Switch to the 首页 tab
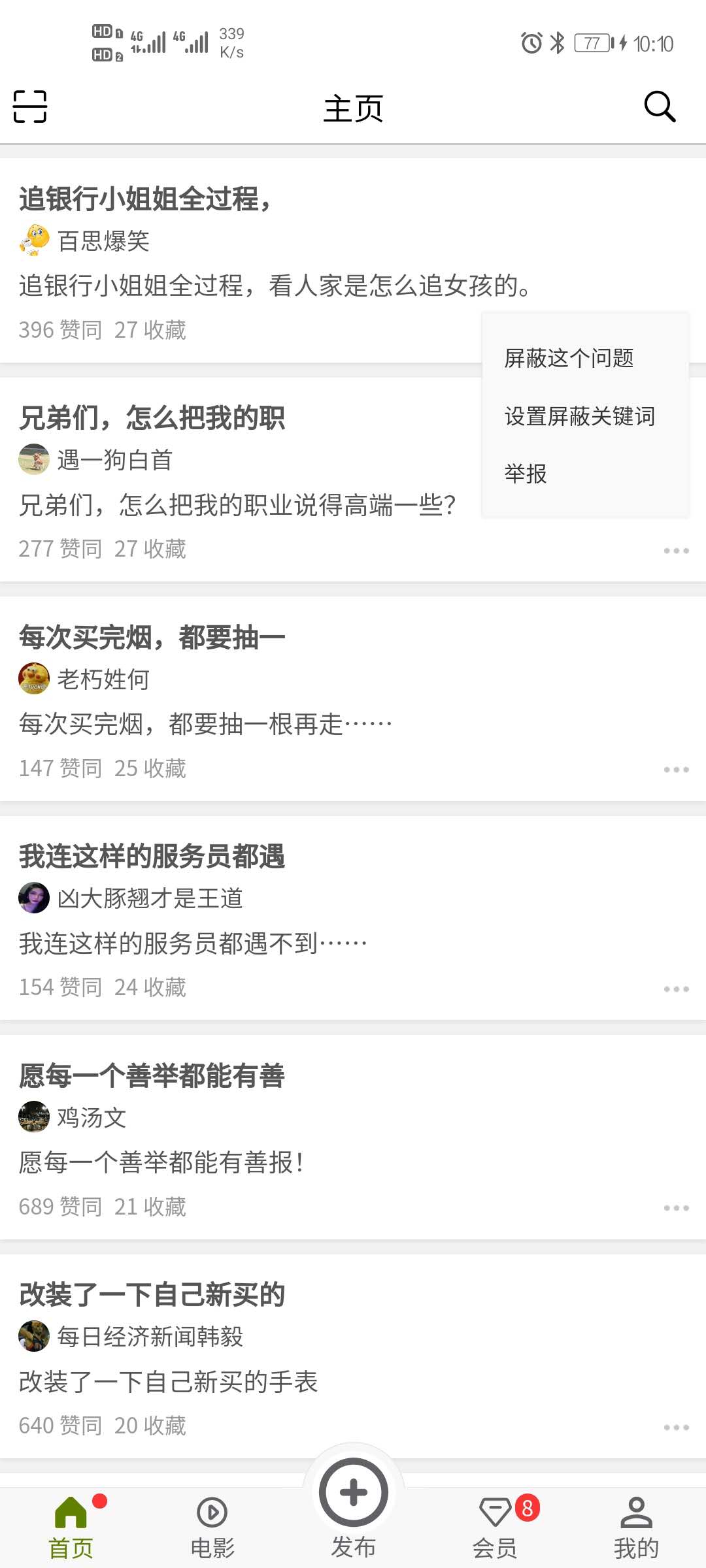This screenshot has width=706, height=1568. click(71, 1527)
